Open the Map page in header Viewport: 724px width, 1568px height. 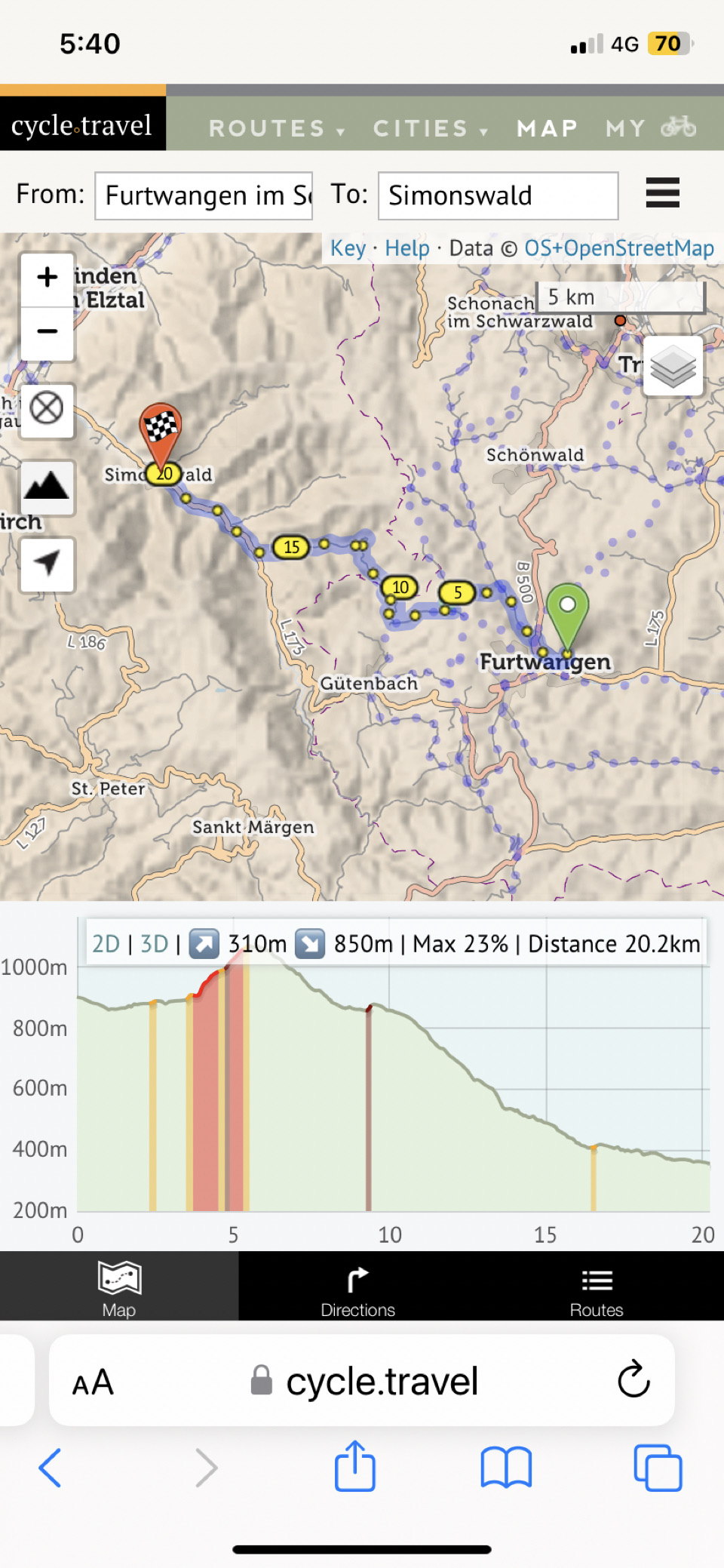548,128
